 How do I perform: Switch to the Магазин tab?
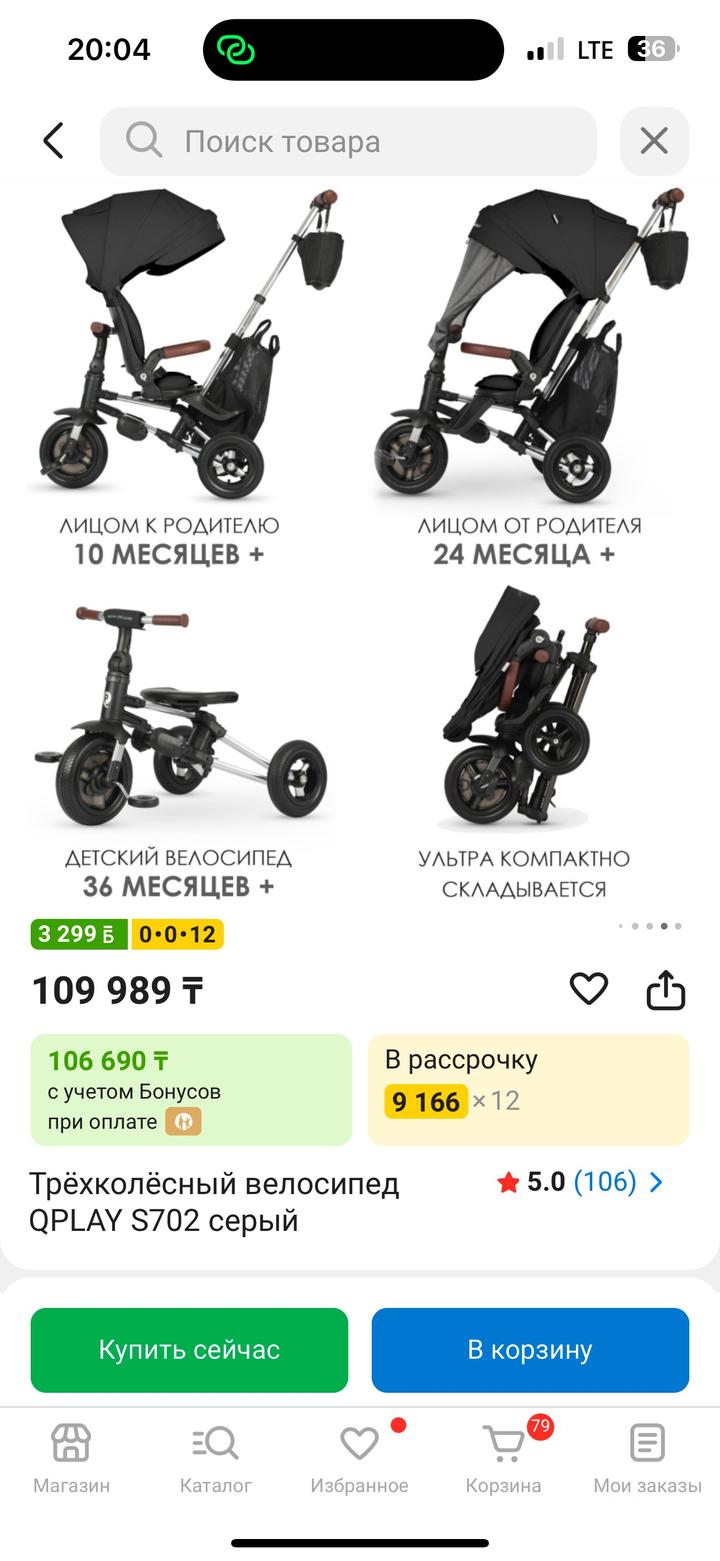pyautogui.click(x=71, y=1458)
